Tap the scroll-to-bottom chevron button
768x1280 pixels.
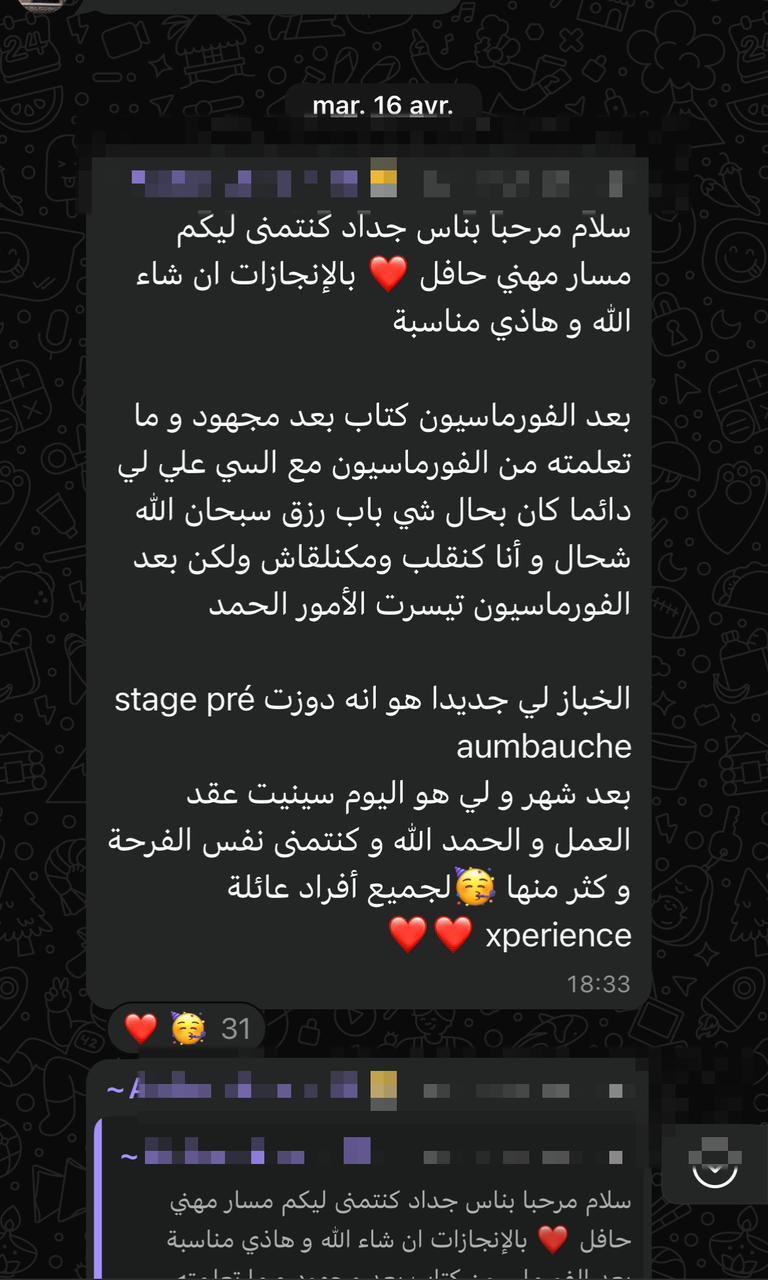pyautogui.click(x=714, y=1165)
